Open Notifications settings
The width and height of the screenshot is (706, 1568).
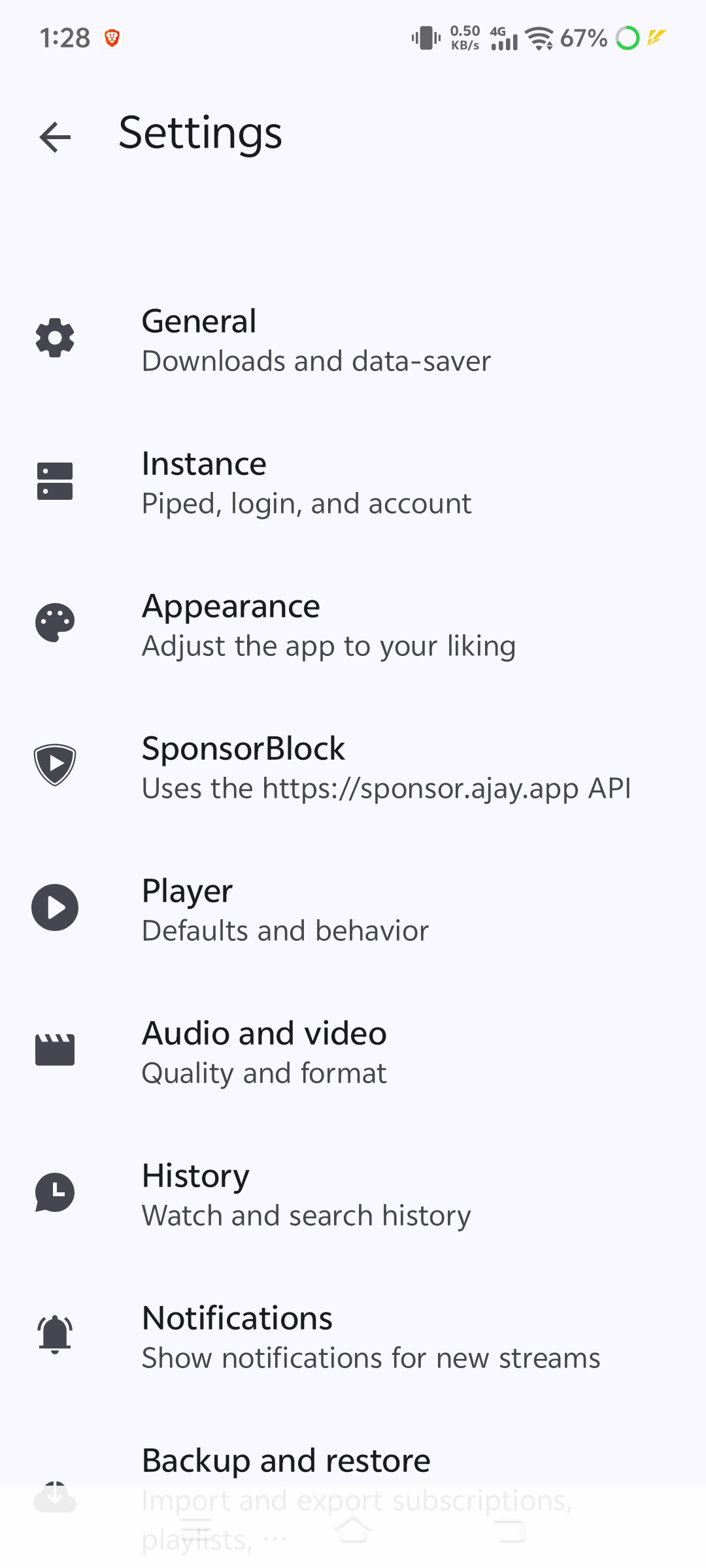pos(370,1337)
